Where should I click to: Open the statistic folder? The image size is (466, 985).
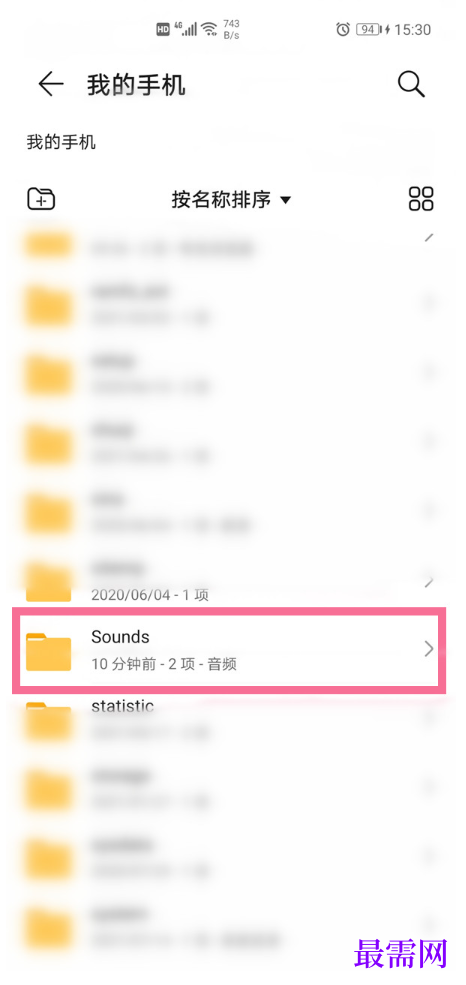(229, 719)
